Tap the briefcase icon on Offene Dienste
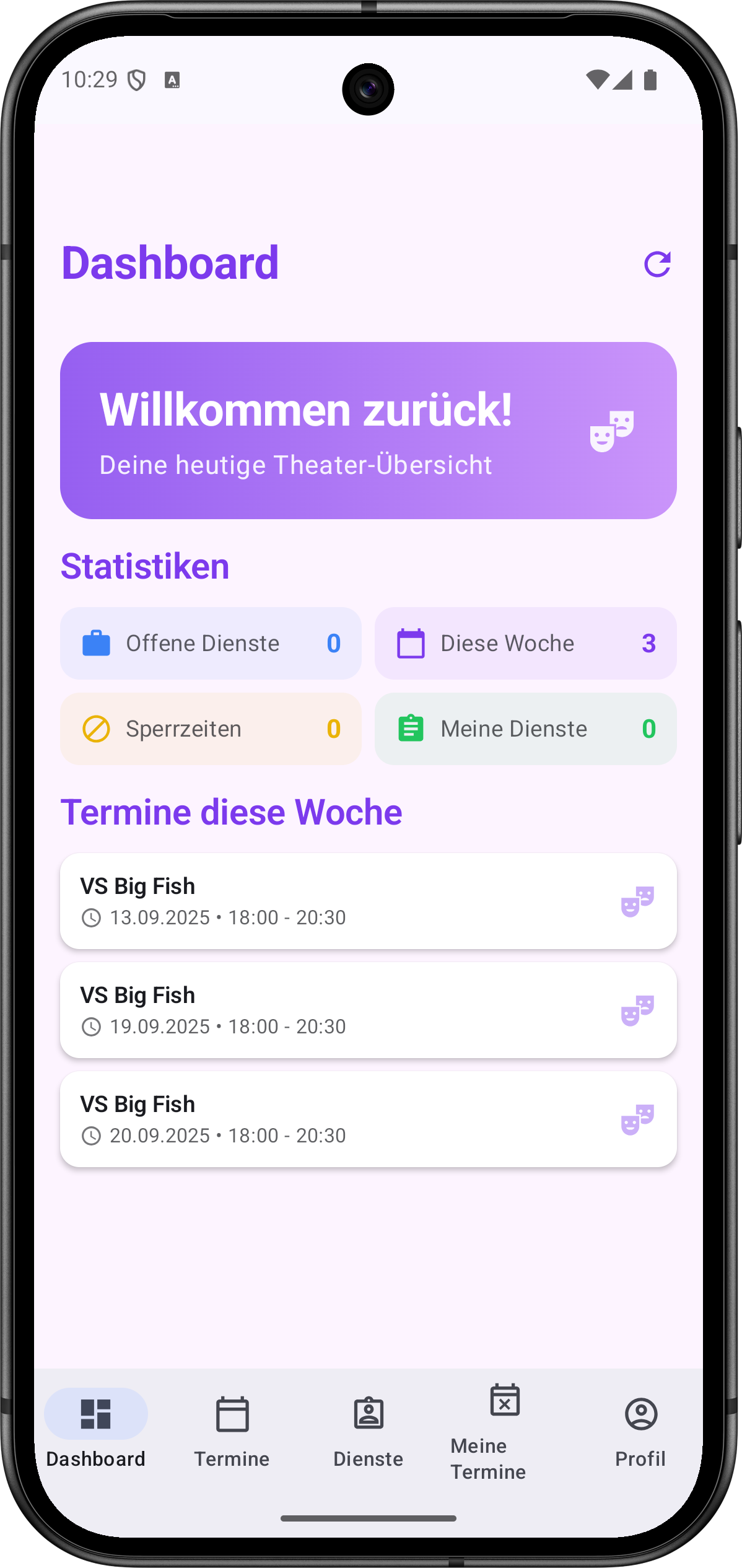This screenshot has width=742, height=1568. (x=97, y=643)
